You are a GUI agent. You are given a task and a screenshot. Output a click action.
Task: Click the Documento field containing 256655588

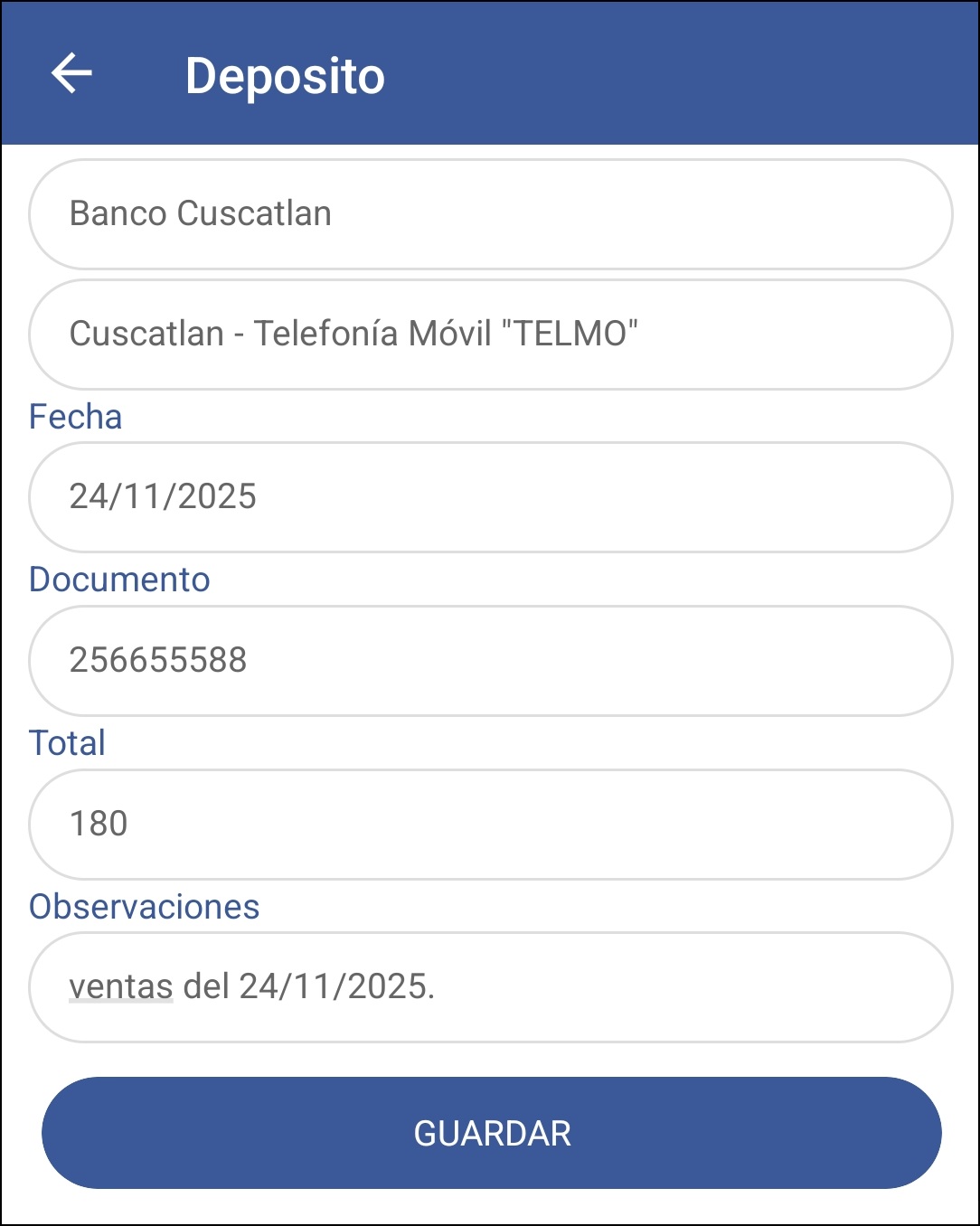coord(490,660)
